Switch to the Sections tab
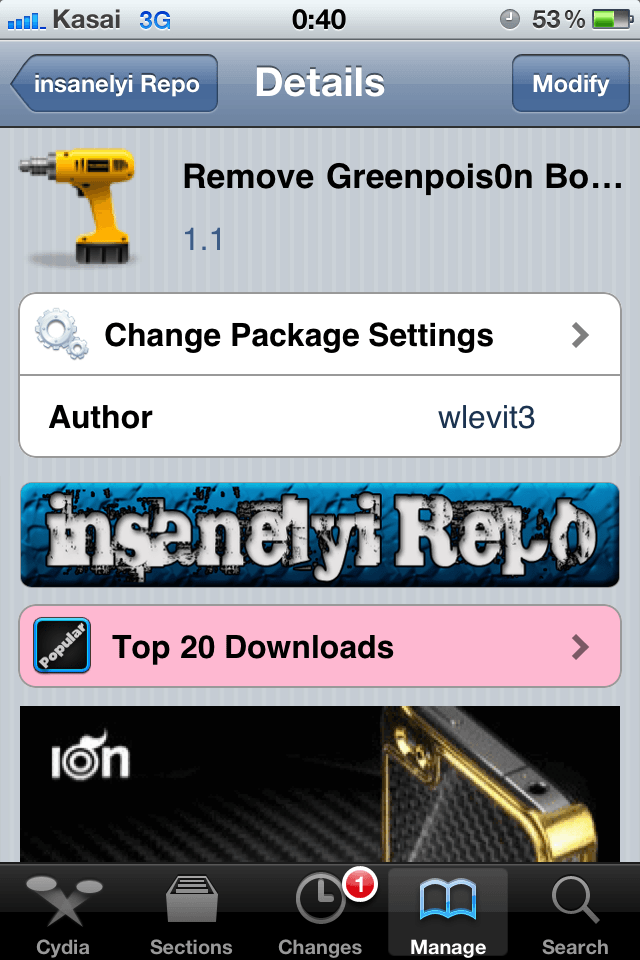The width and height of the screenshot is (640, 960). click(191, 912)
